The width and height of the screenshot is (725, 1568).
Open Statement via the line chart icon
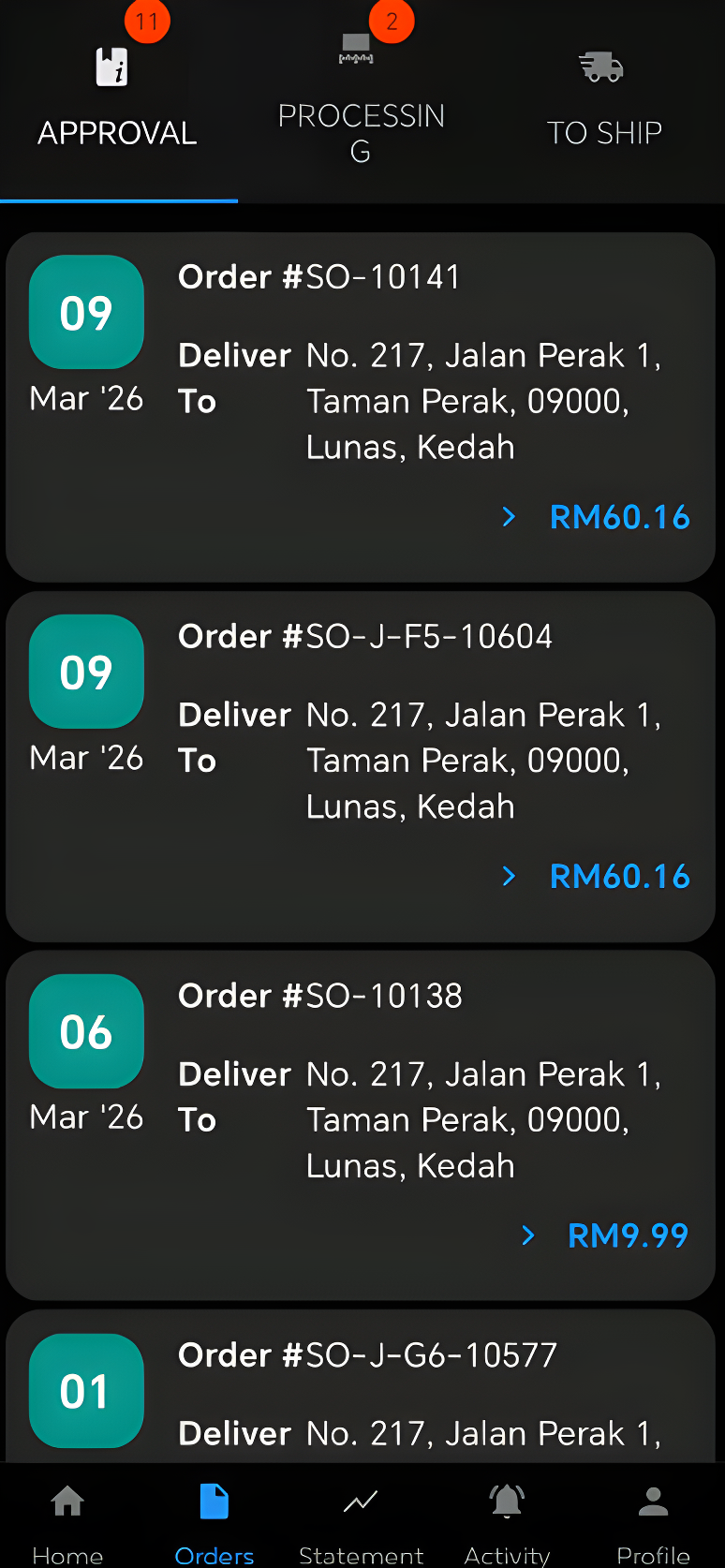361,1501
